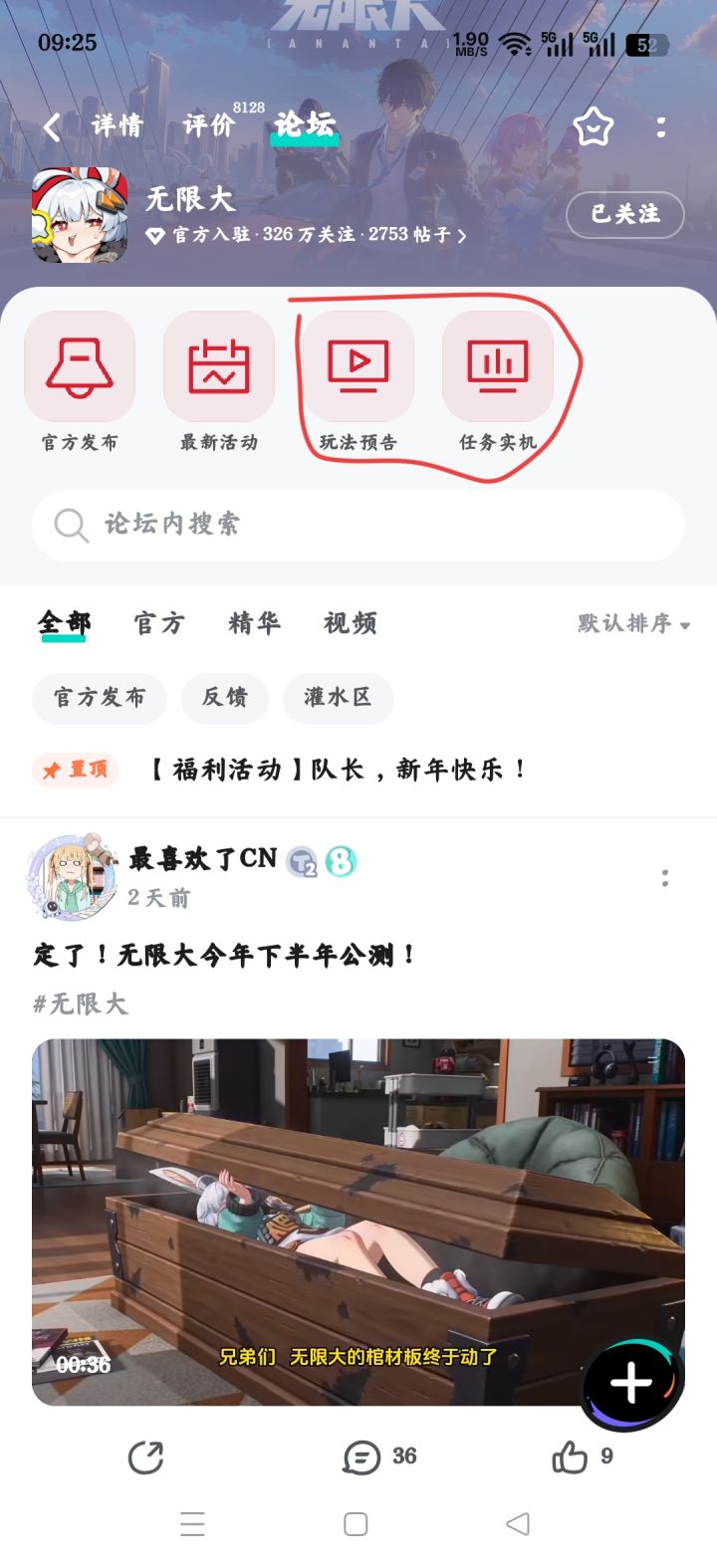717x1568 pixels.
Task: Select the 反馈 feedback filter chip
Action: [x=224, y=699]
